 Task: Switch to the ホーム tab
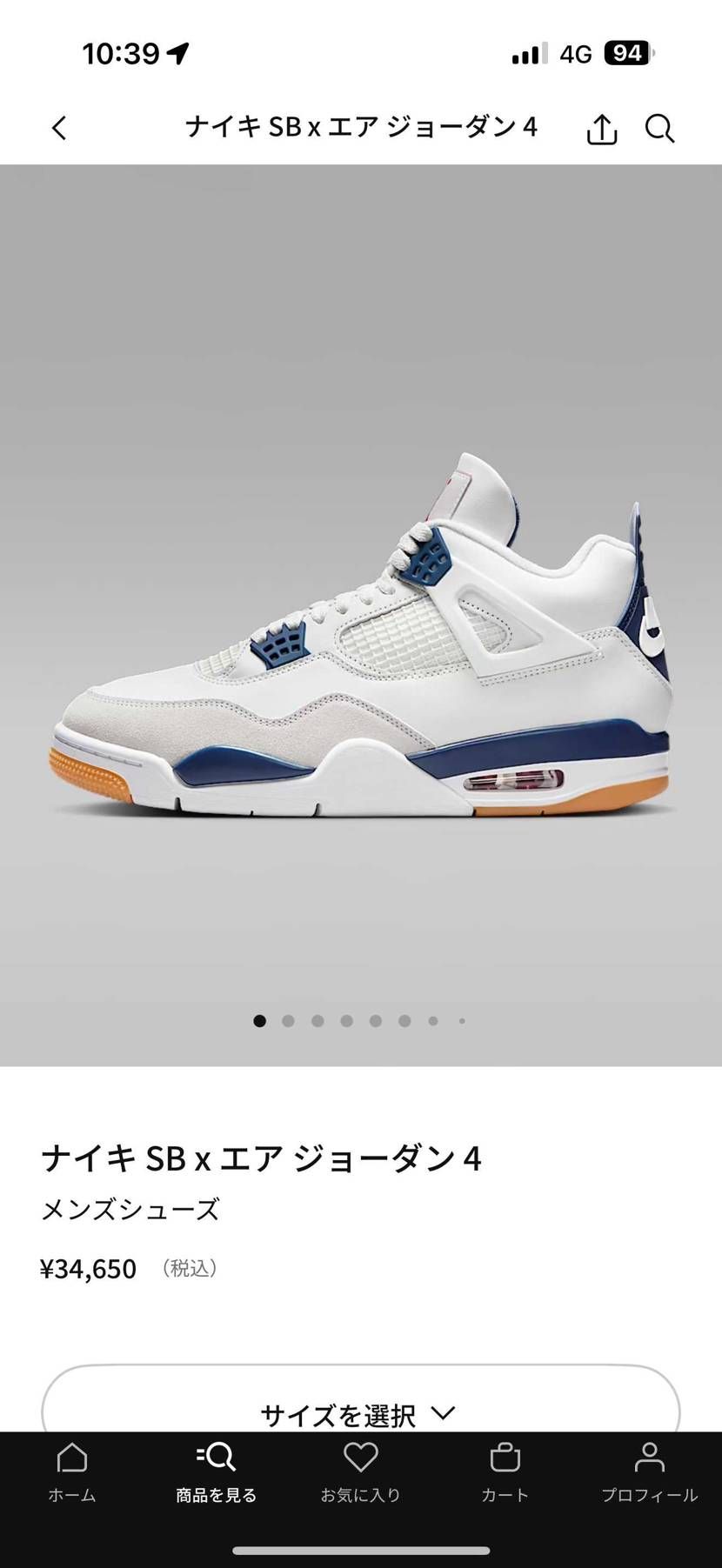[72, 1473]
